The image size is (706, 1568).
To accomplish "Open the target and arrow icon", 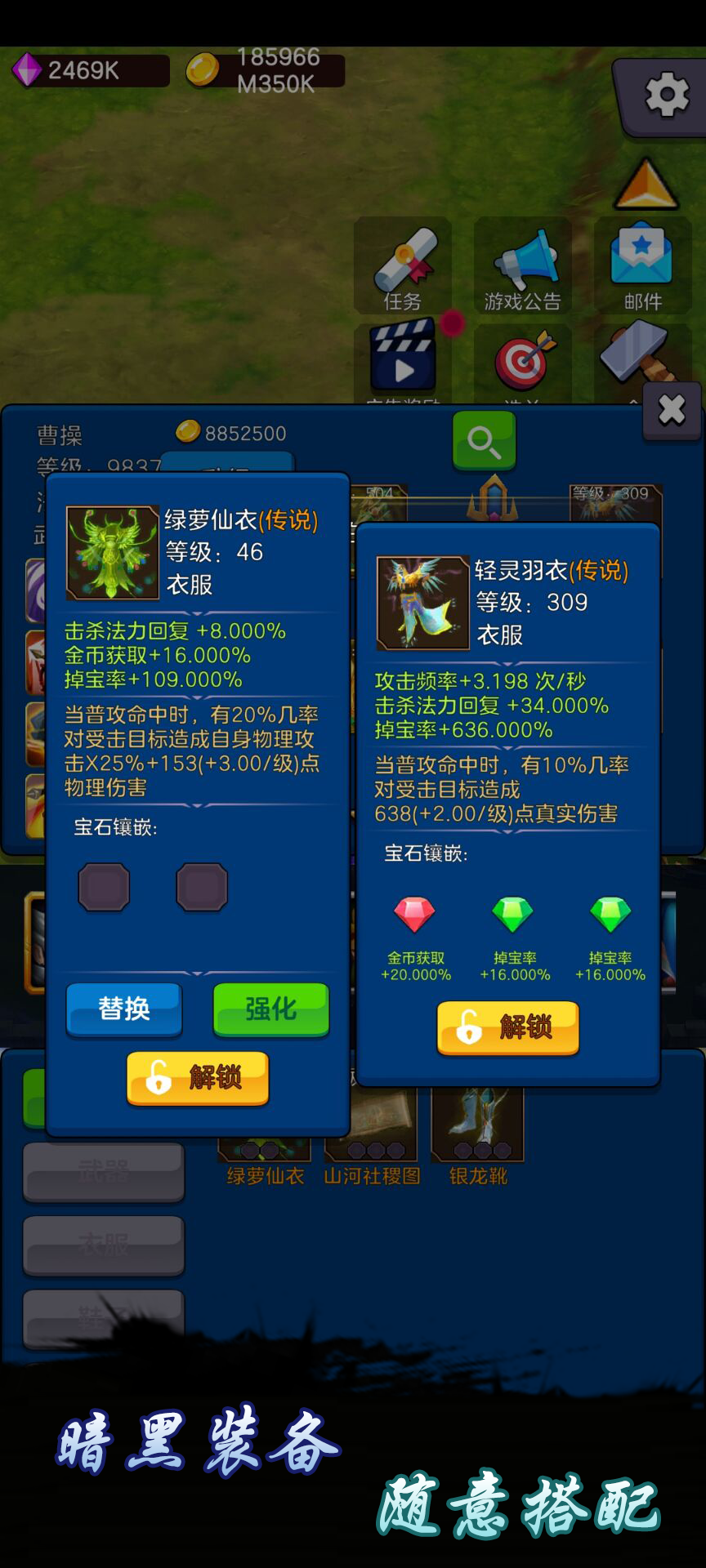I will coord(523,359).
